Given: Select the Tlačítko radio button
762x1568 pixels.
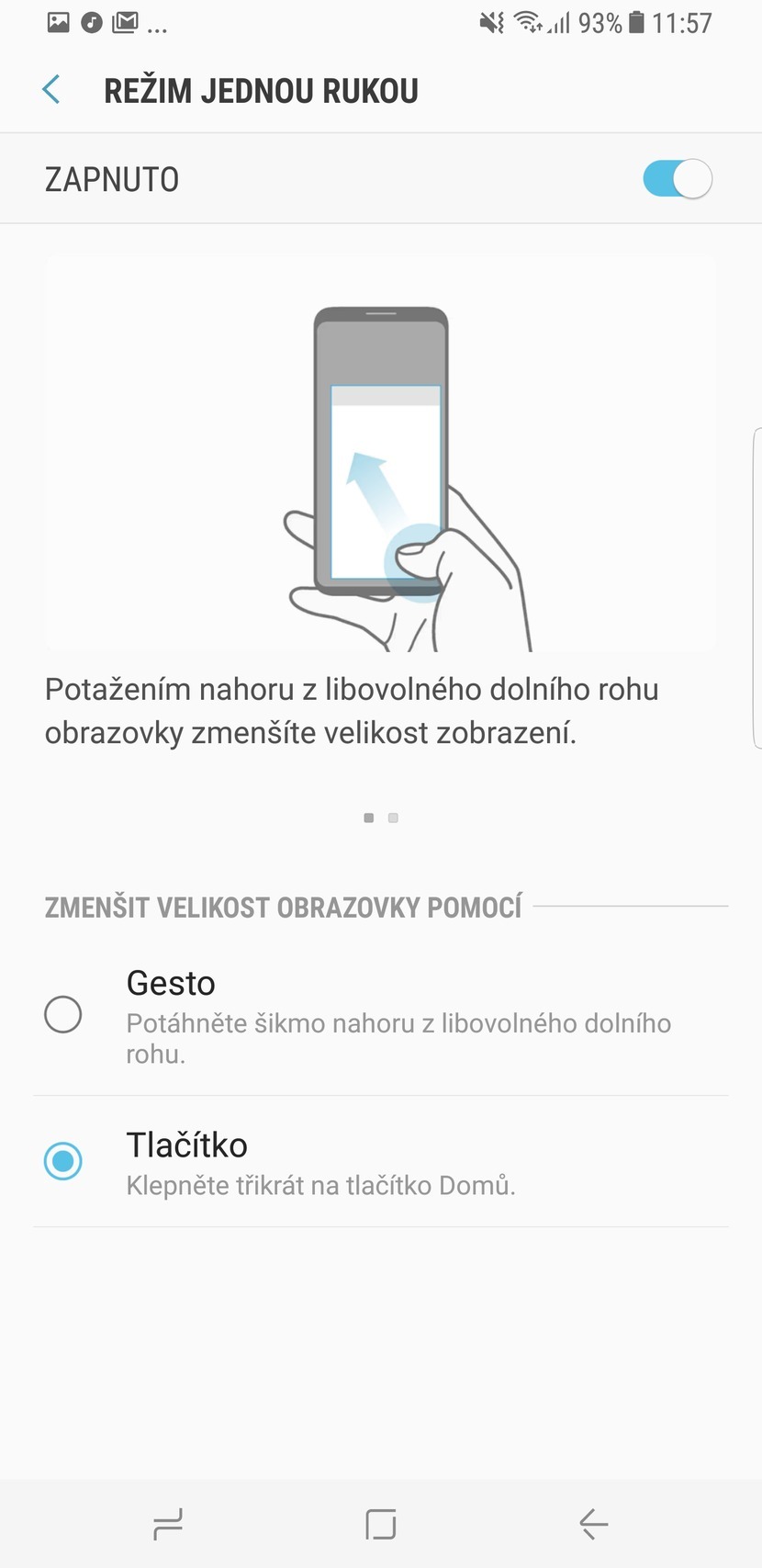Looking at the screenshot, I should (62, 1161).
